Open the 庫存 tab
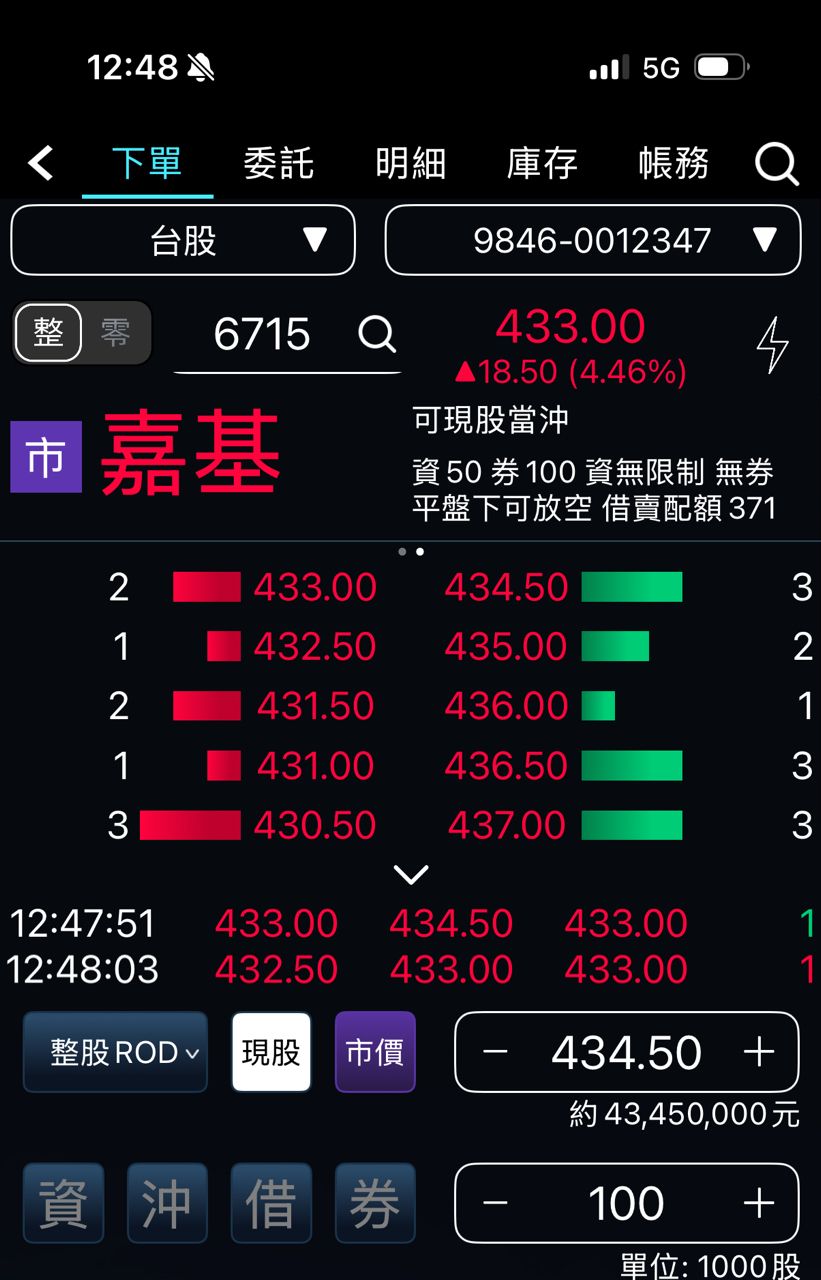821x1280 pixels. tap(542, 163)
